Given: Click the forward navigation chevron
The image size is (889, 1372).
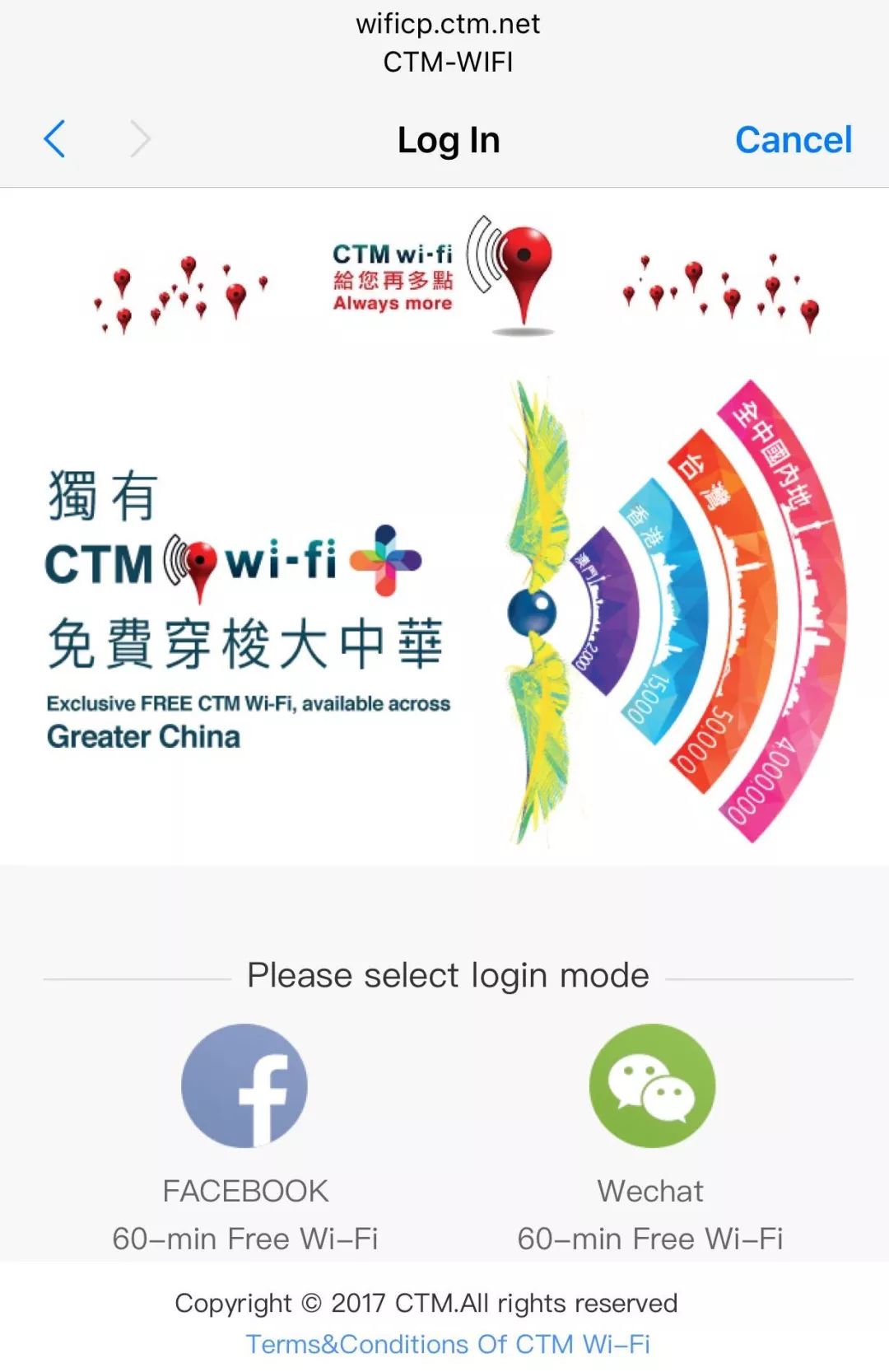Looking at the screenshot, I should (140, 139).
